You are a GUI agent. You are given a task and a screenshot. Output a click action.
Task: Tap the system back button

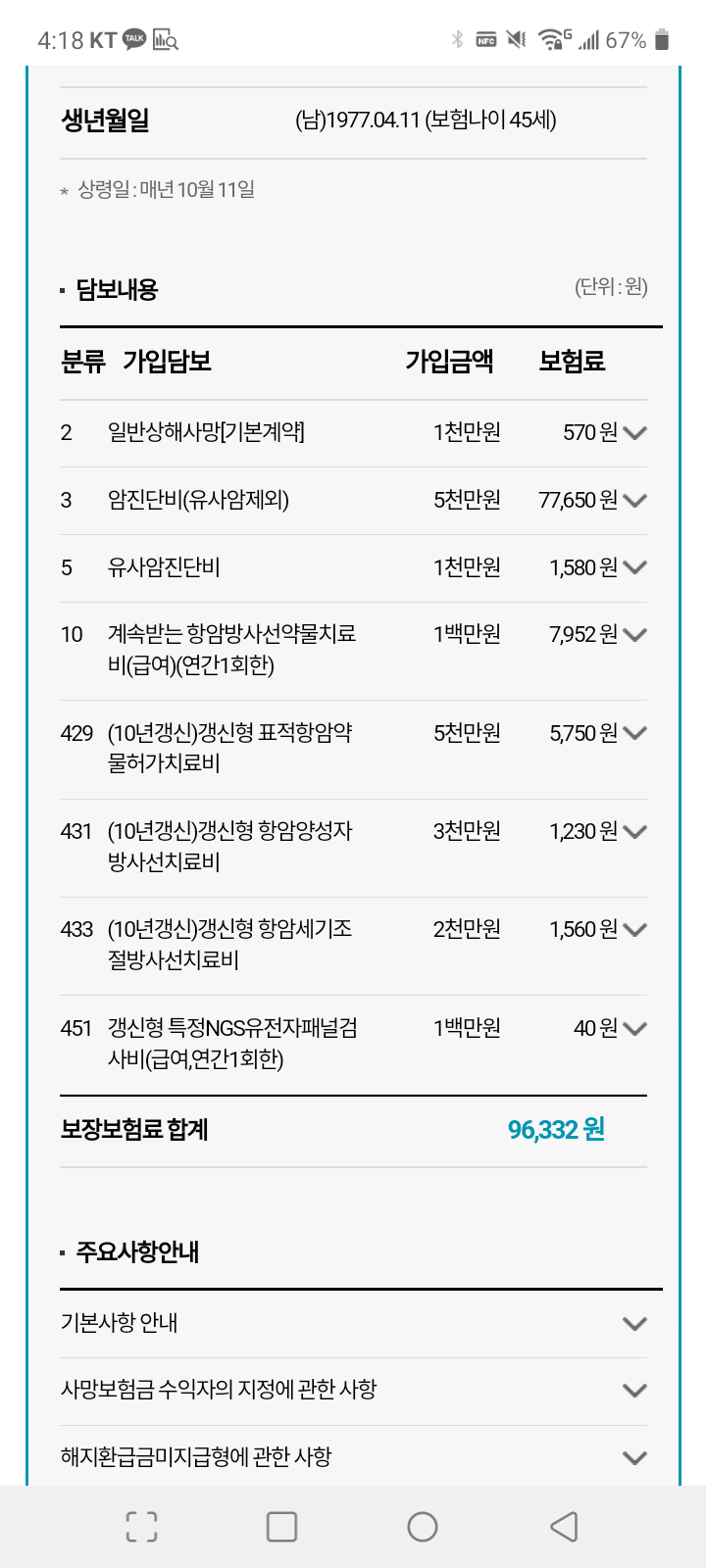click(564, 1527)
